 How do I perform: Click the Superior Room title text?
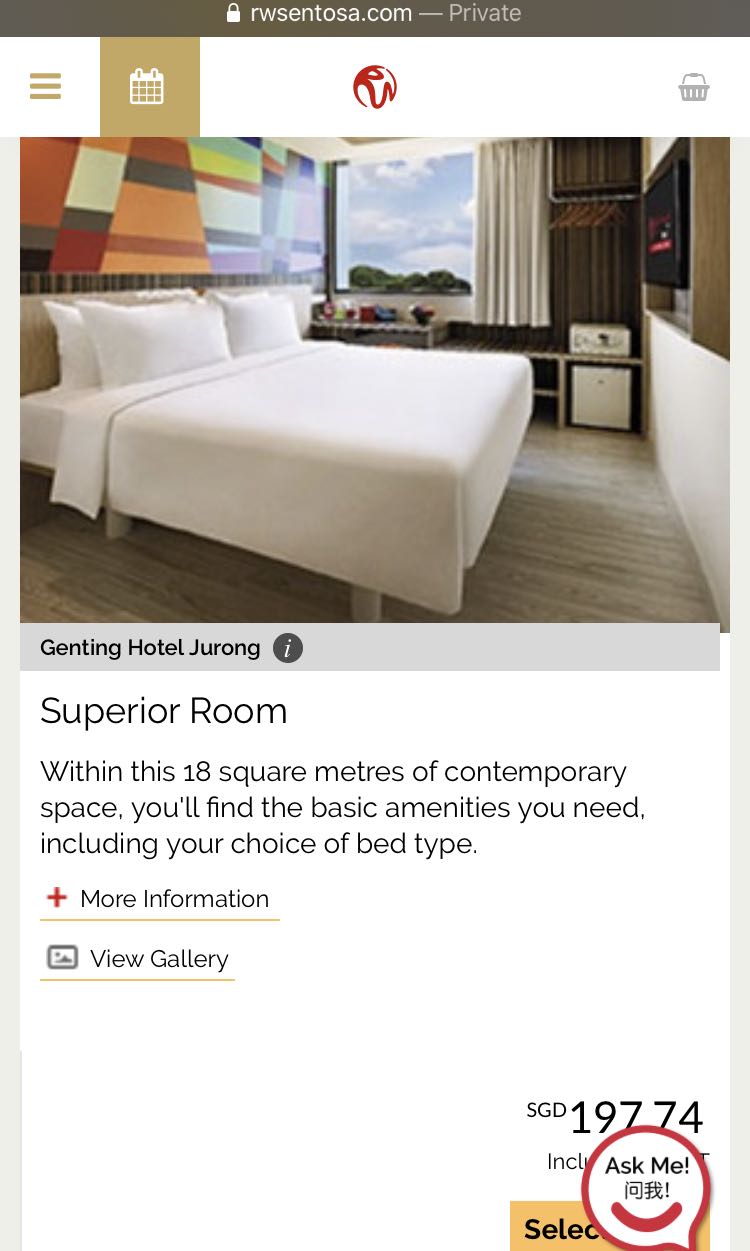point(163,711)
